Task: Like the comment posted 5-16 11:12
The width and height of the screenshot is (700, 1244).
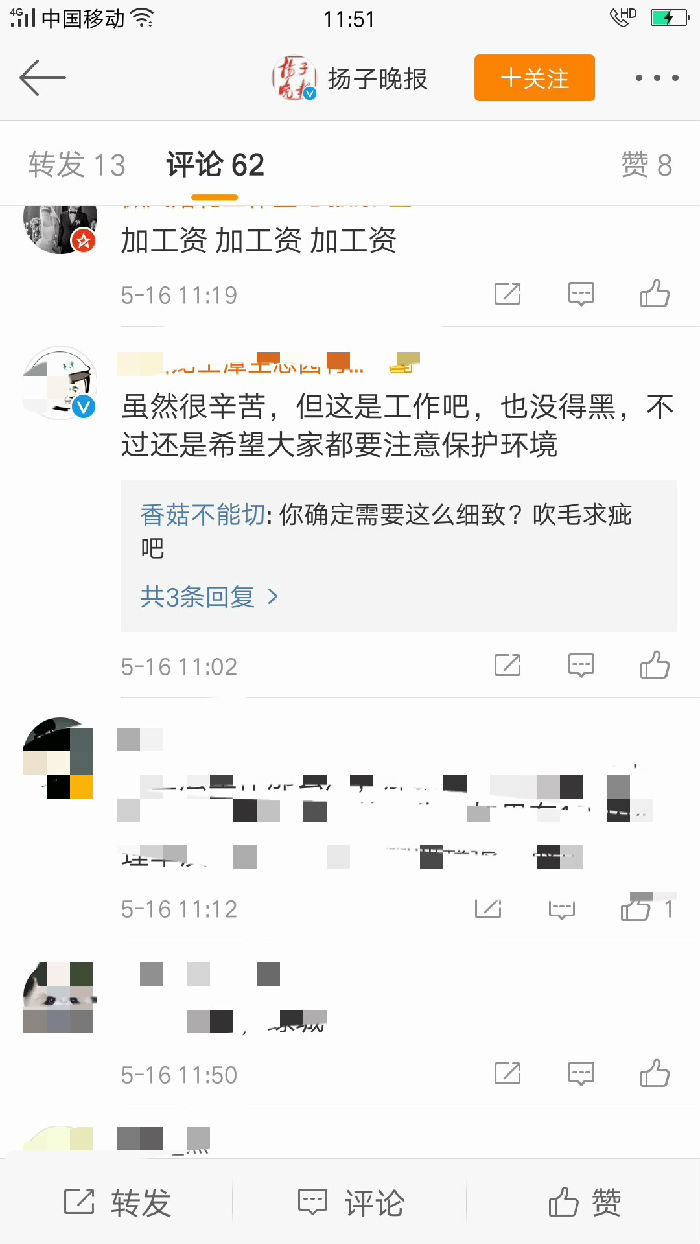Action: pyautogui.click(x=636, y=909)
